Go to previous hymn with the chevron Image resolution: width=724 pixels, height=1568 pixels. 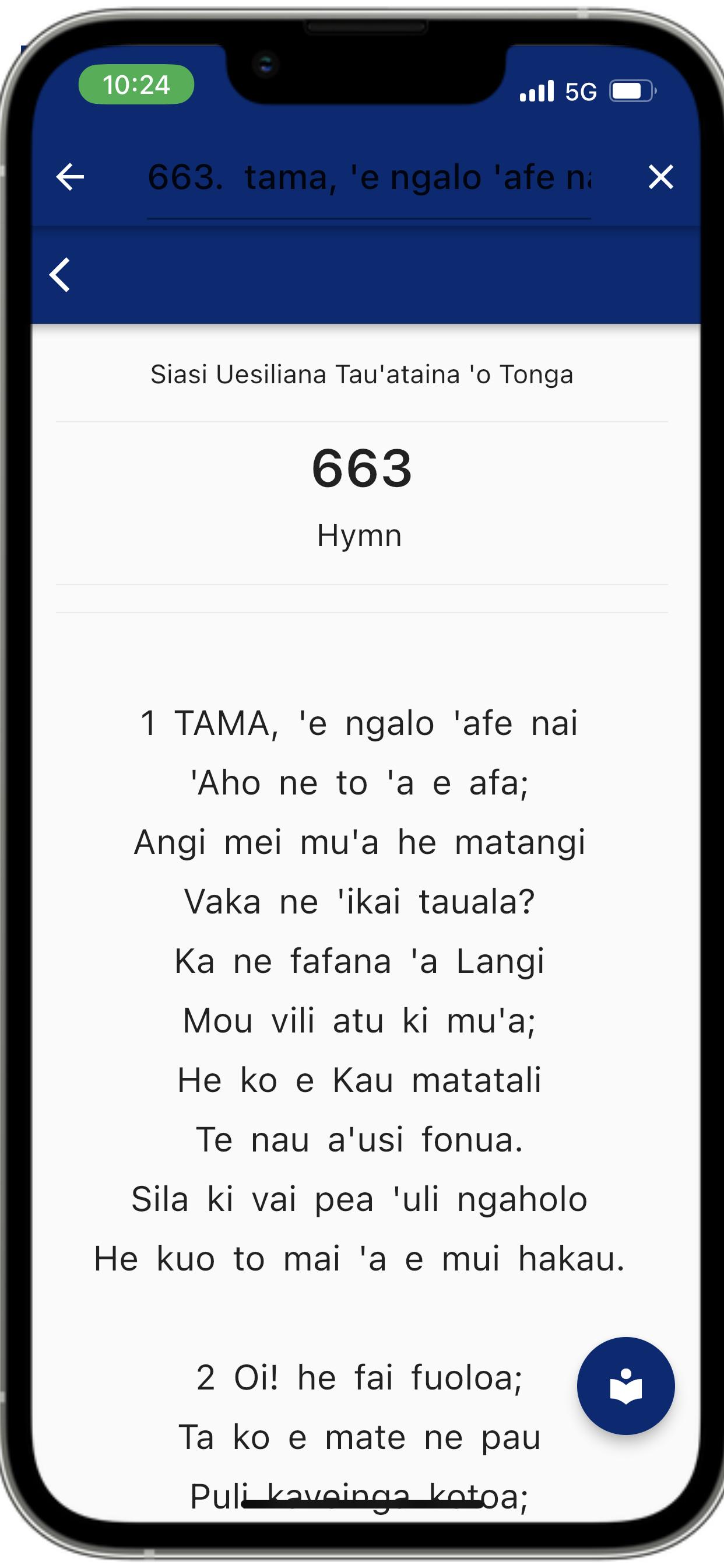point(59,275)
